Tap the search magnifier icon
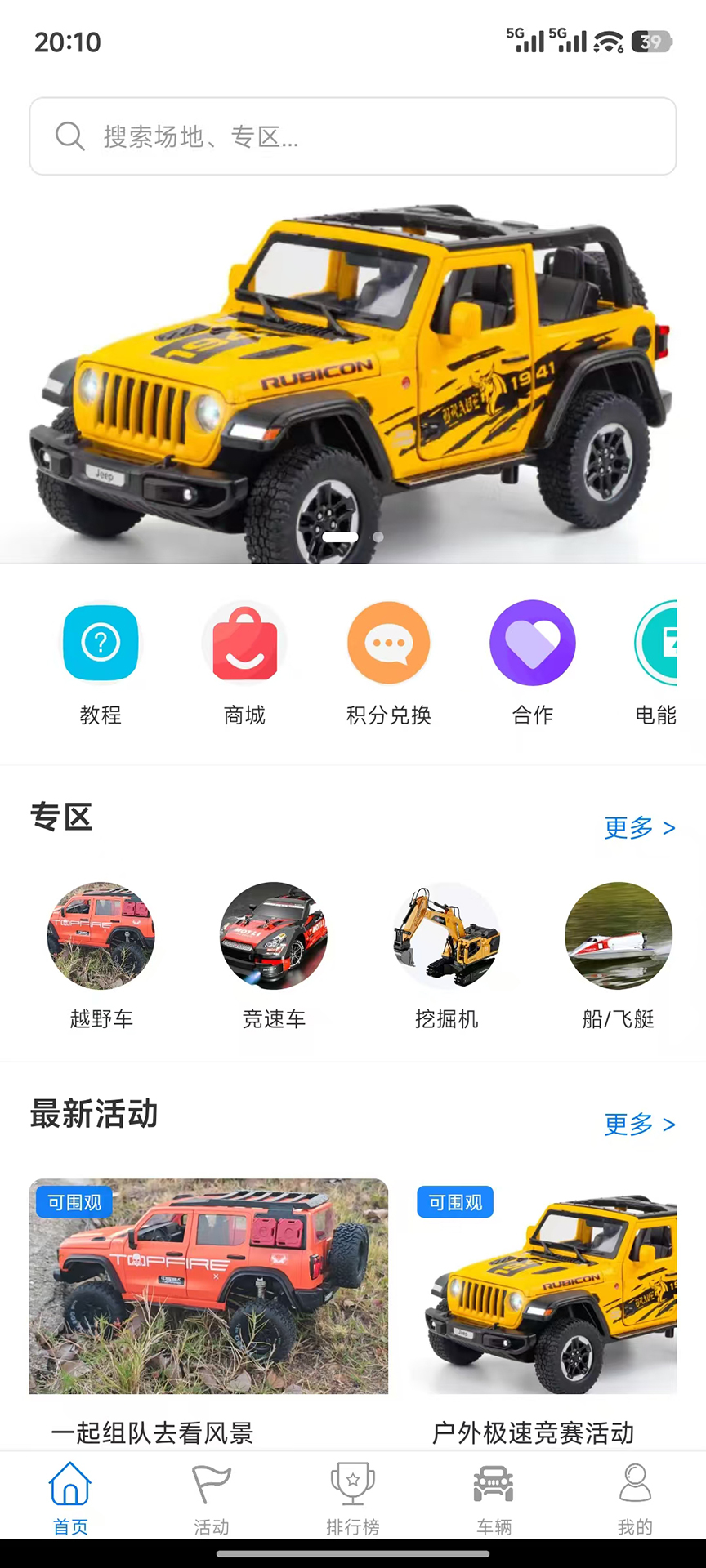The height and width of the screenshot is (1568, 706). 69,136
